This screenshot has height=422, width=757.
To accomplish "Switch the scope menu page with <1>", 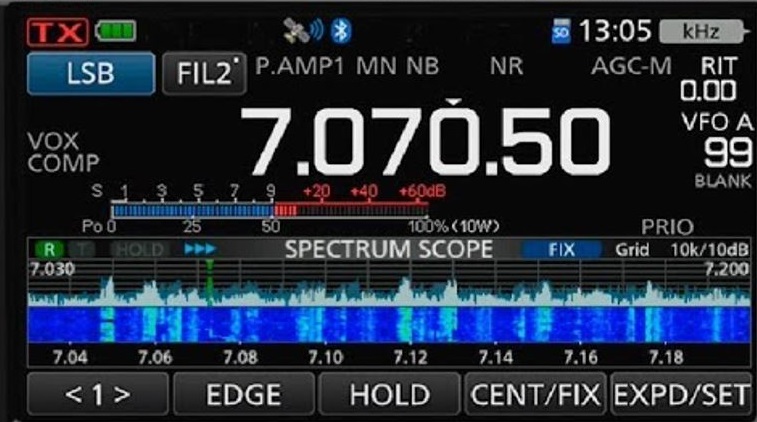I will [97, 393].
